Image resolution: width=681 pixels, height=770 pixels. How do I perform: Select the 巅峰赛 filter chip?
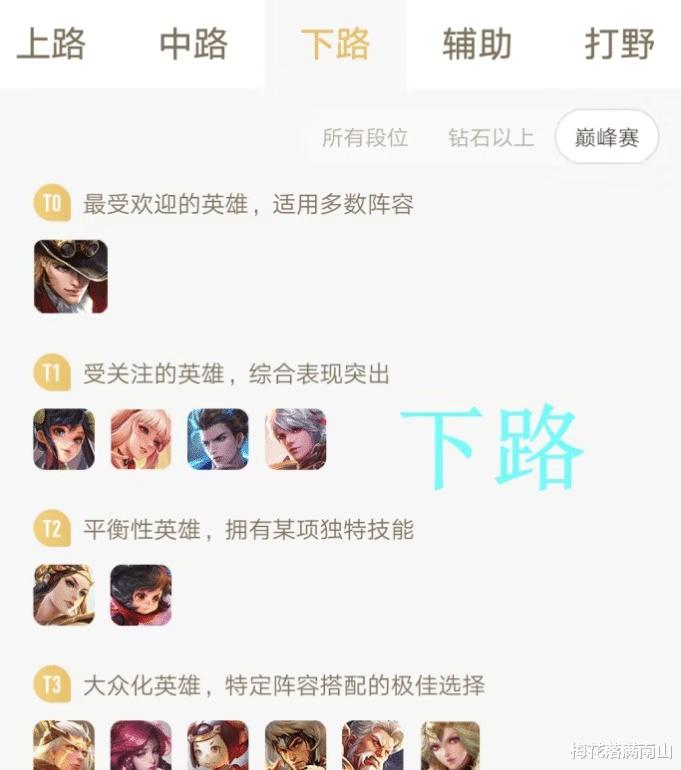607,138
